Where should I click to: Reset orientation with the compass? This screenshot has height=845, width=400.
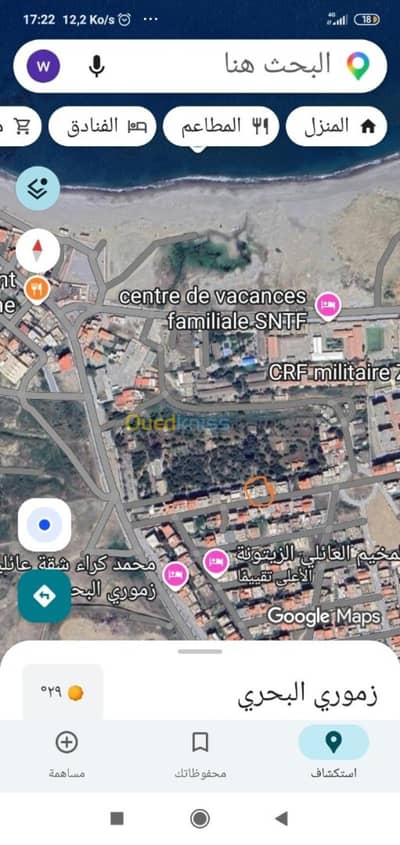tap(38, 251)
